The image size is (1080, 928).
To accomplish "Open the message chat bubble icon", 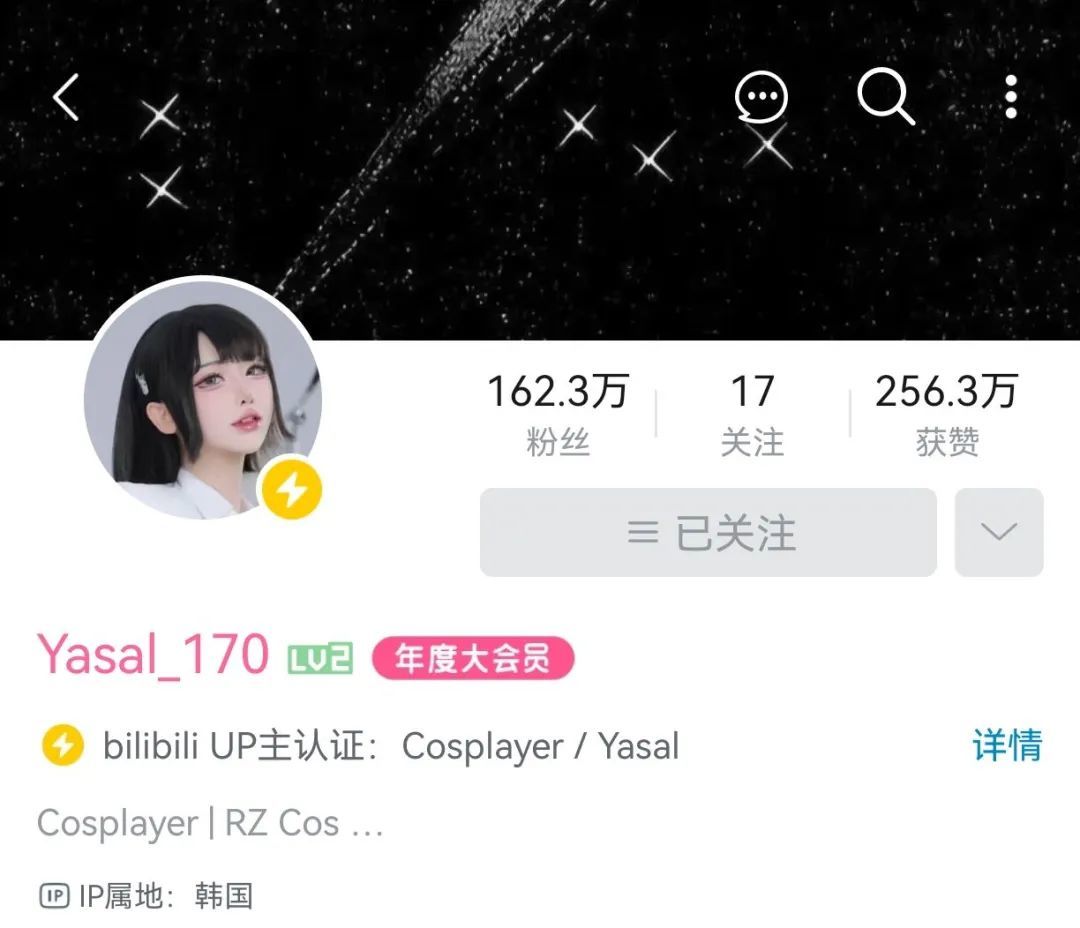I will point(761,98).
